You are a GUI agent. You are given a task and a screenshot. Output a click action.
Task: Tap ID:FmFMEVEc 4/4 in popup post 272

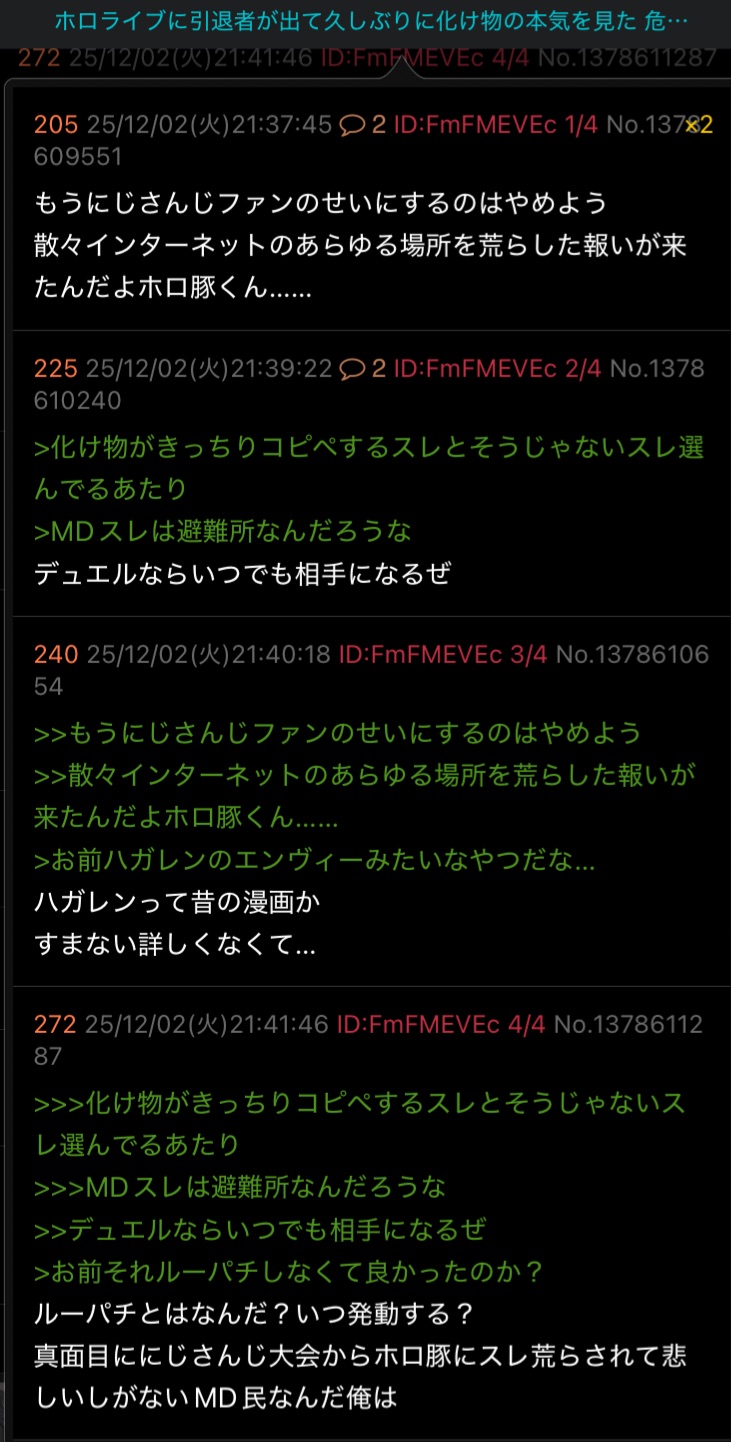441,1025
